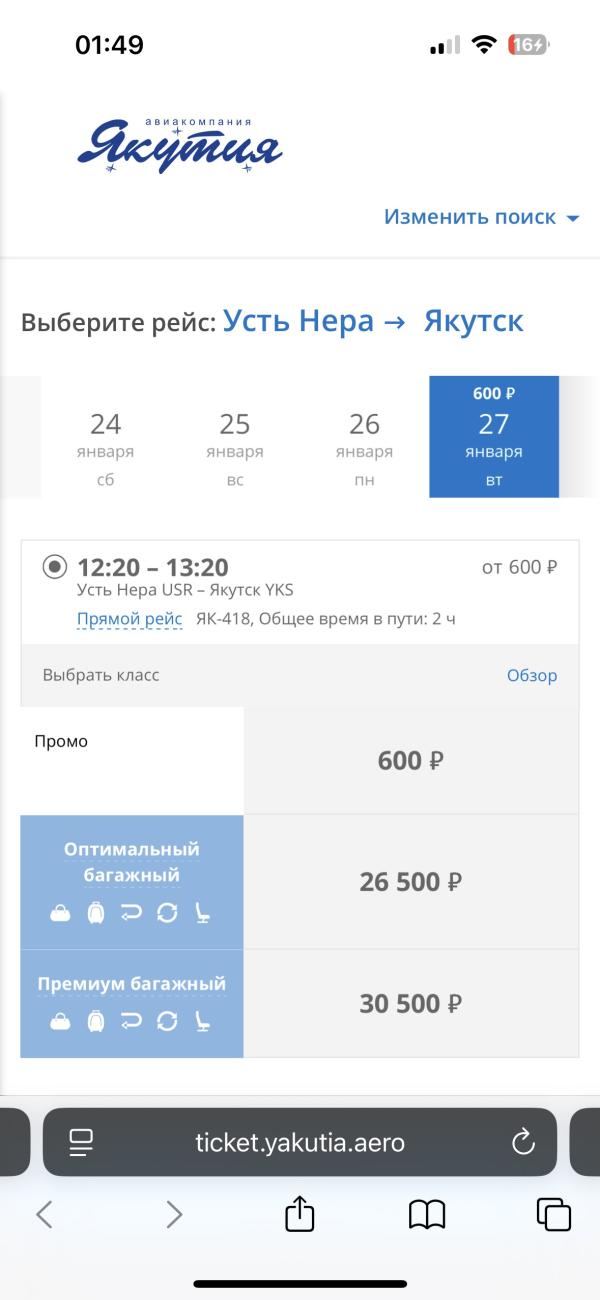Reload the page in the address bar
Screen dimensions: 600x1300
coord(523,1142)
